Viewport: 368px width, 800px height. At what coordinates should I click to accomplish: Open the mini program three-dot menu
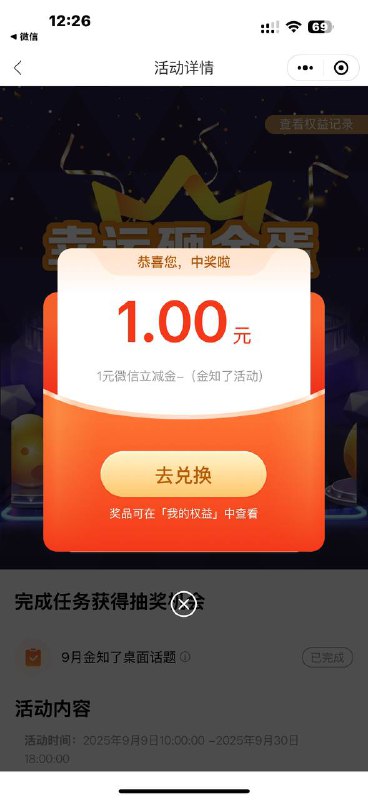click(x=305, y=68)
